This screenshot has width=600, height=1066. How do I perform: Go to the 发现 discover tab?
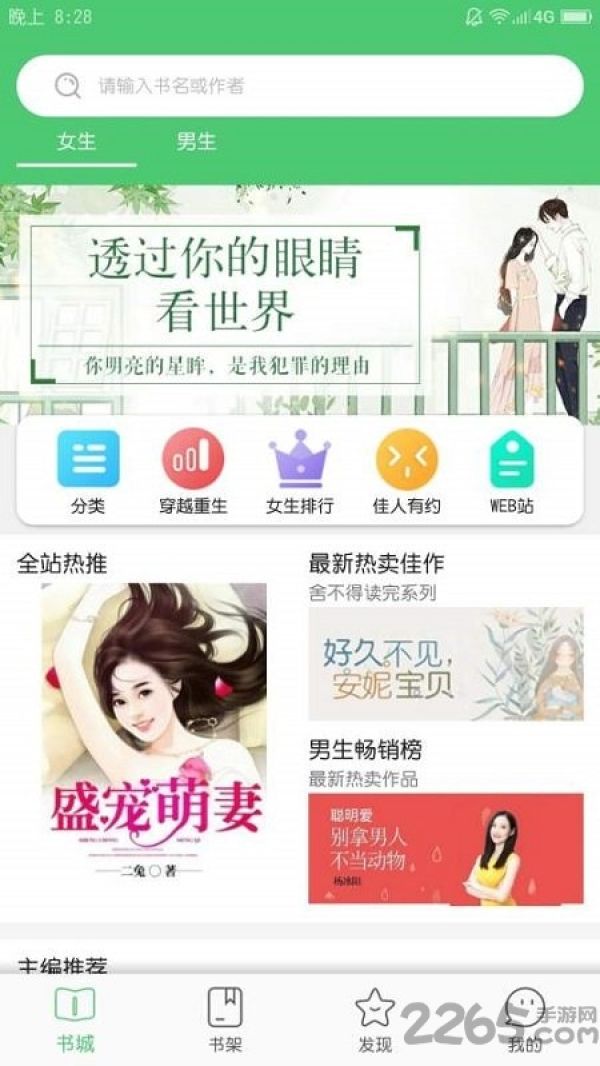tap(375, 1020)
